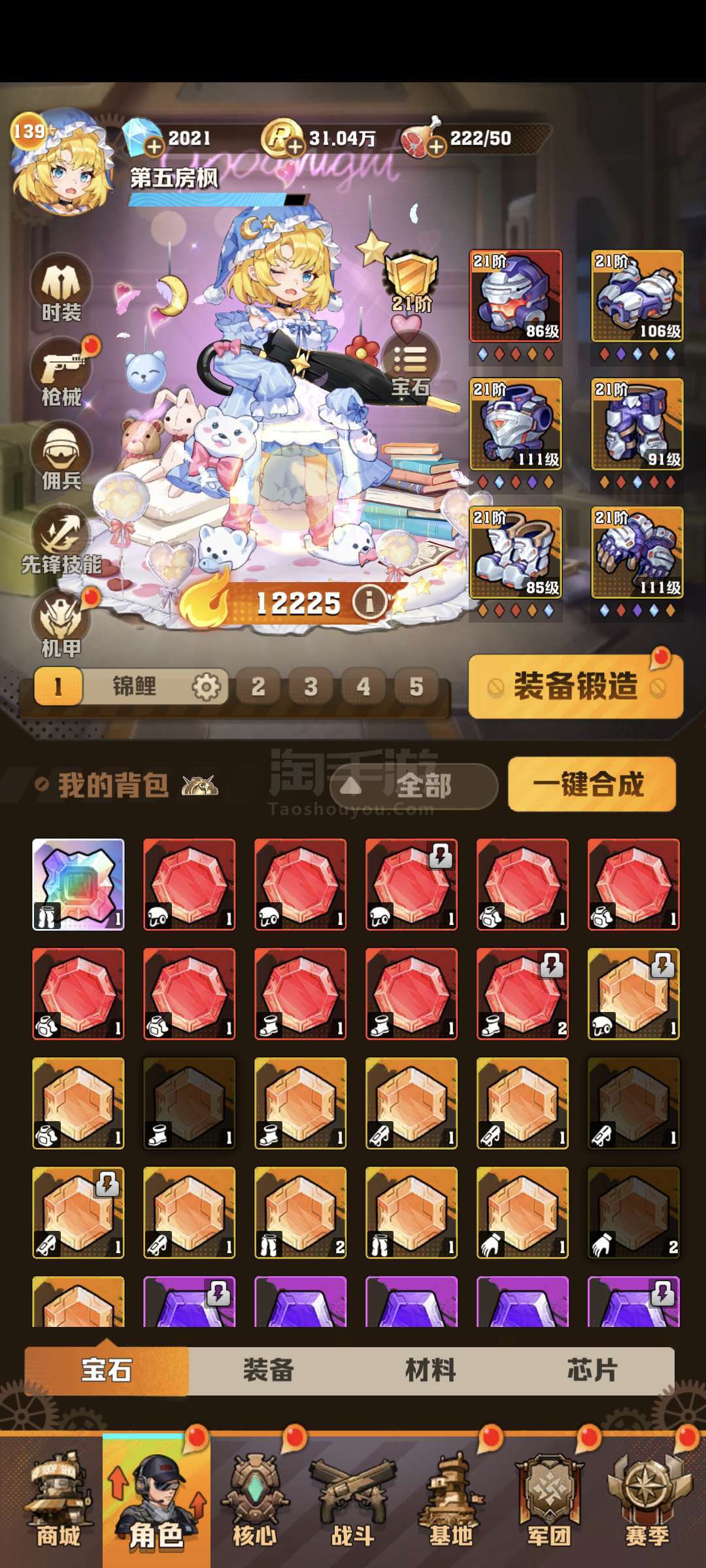Switch to the 芯片 inventory tab
Viewport: 706px width, 1568px height.
[592, 1370]
